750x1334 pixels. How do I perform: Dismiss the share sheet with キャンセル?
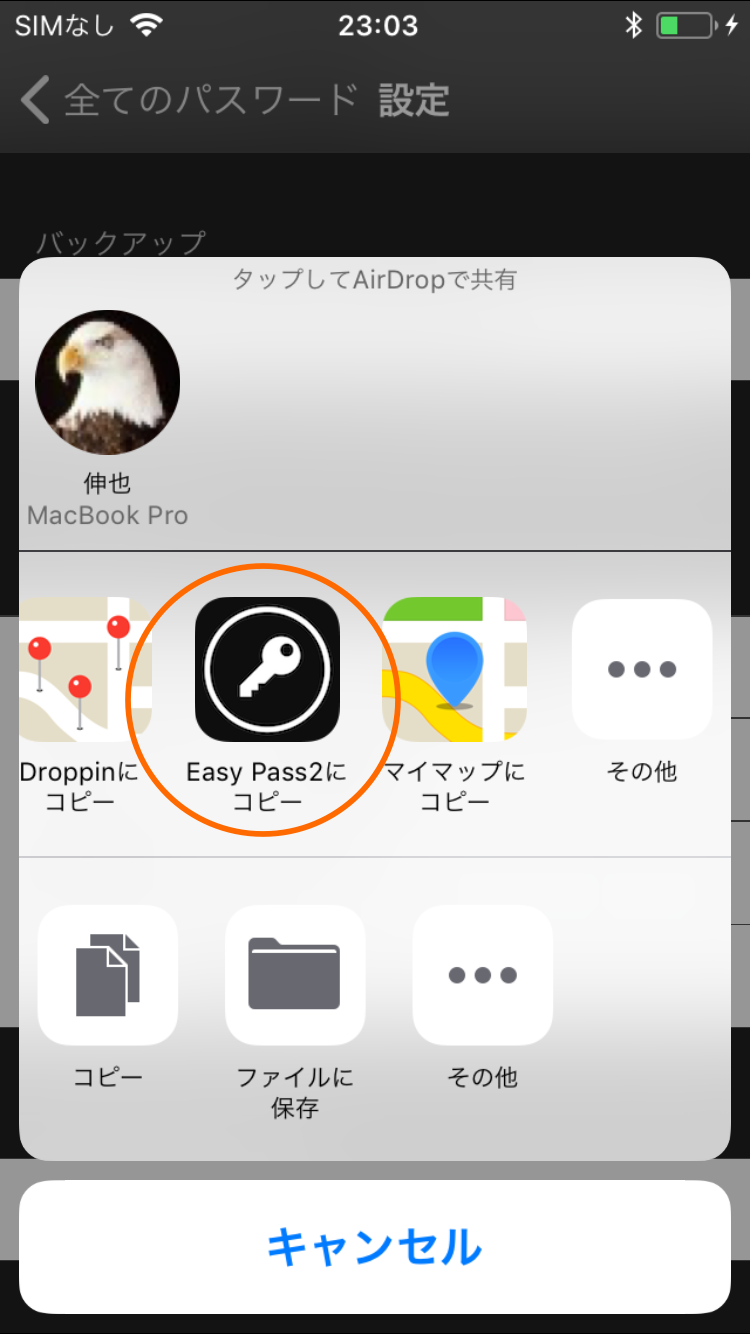[374, 1247]
